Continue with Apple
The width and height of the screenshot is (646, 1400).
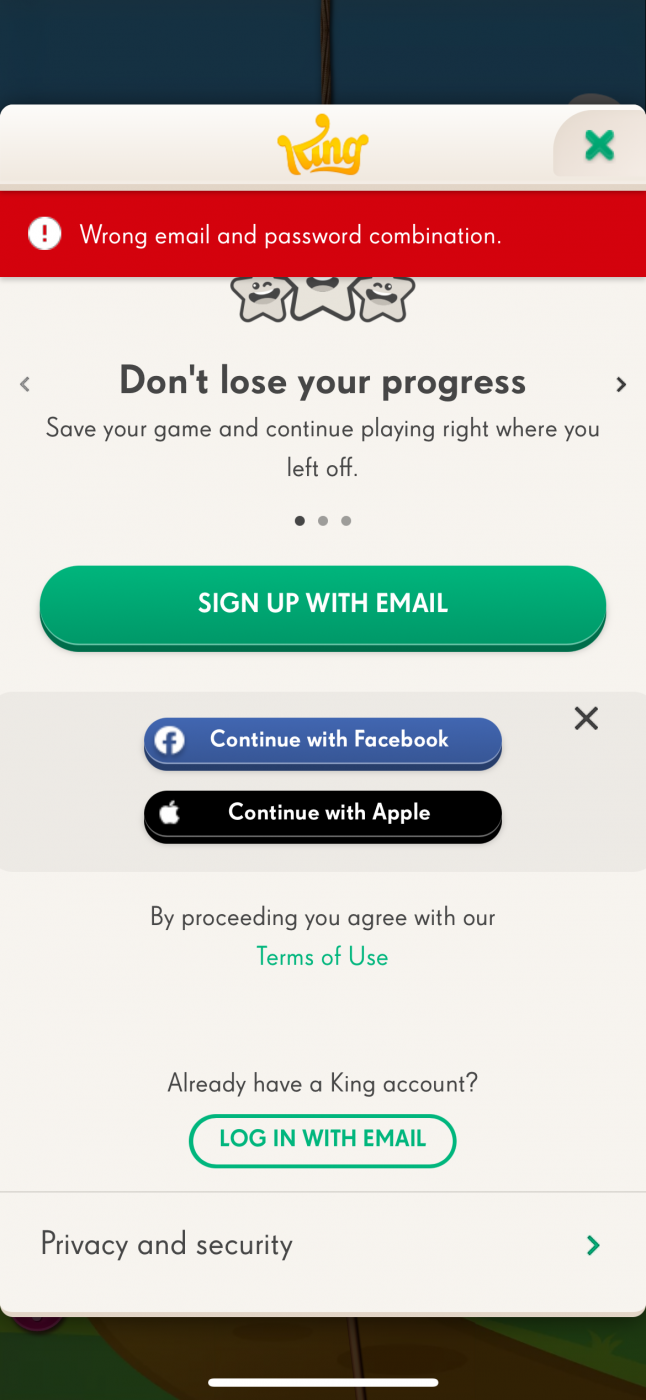[322, 813]
